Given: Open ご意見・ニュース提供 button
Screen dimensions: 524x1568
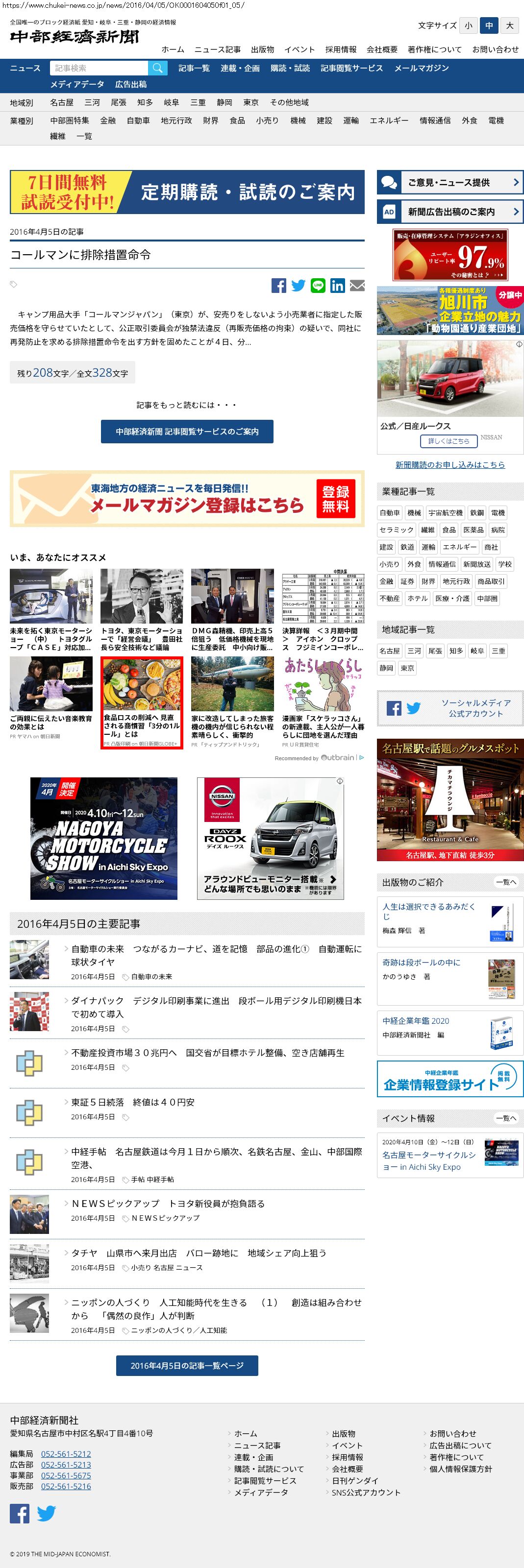Looking at the screenshot, I should point(449,183).
